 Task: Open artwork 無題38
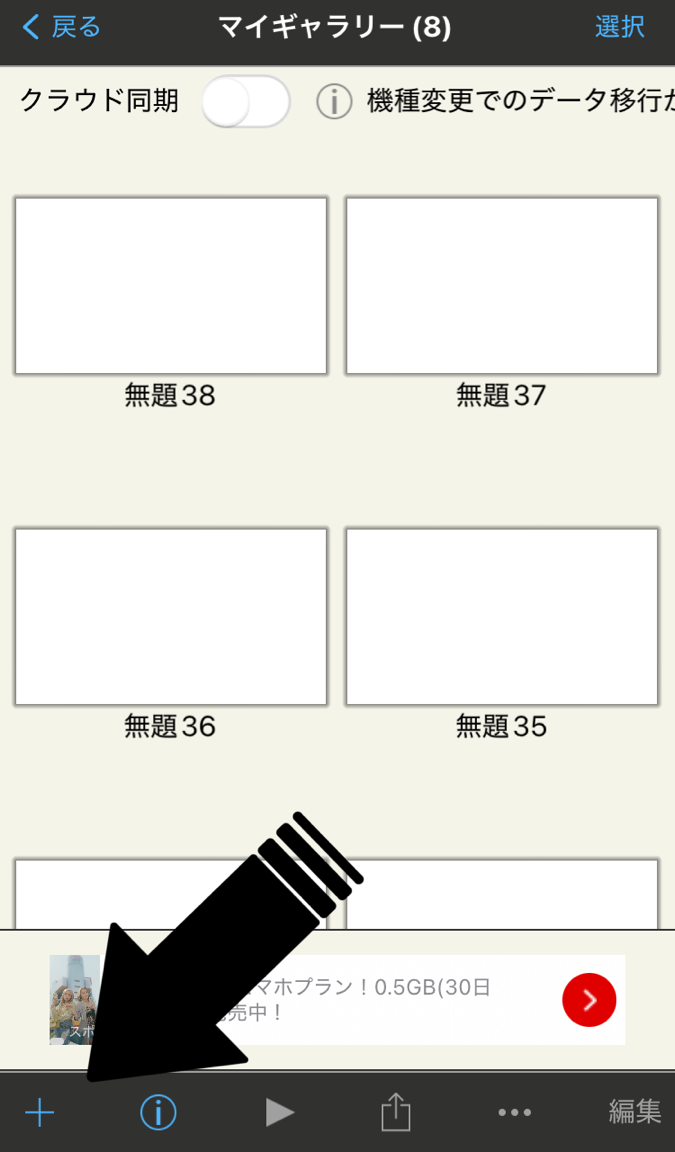(171, 286)
